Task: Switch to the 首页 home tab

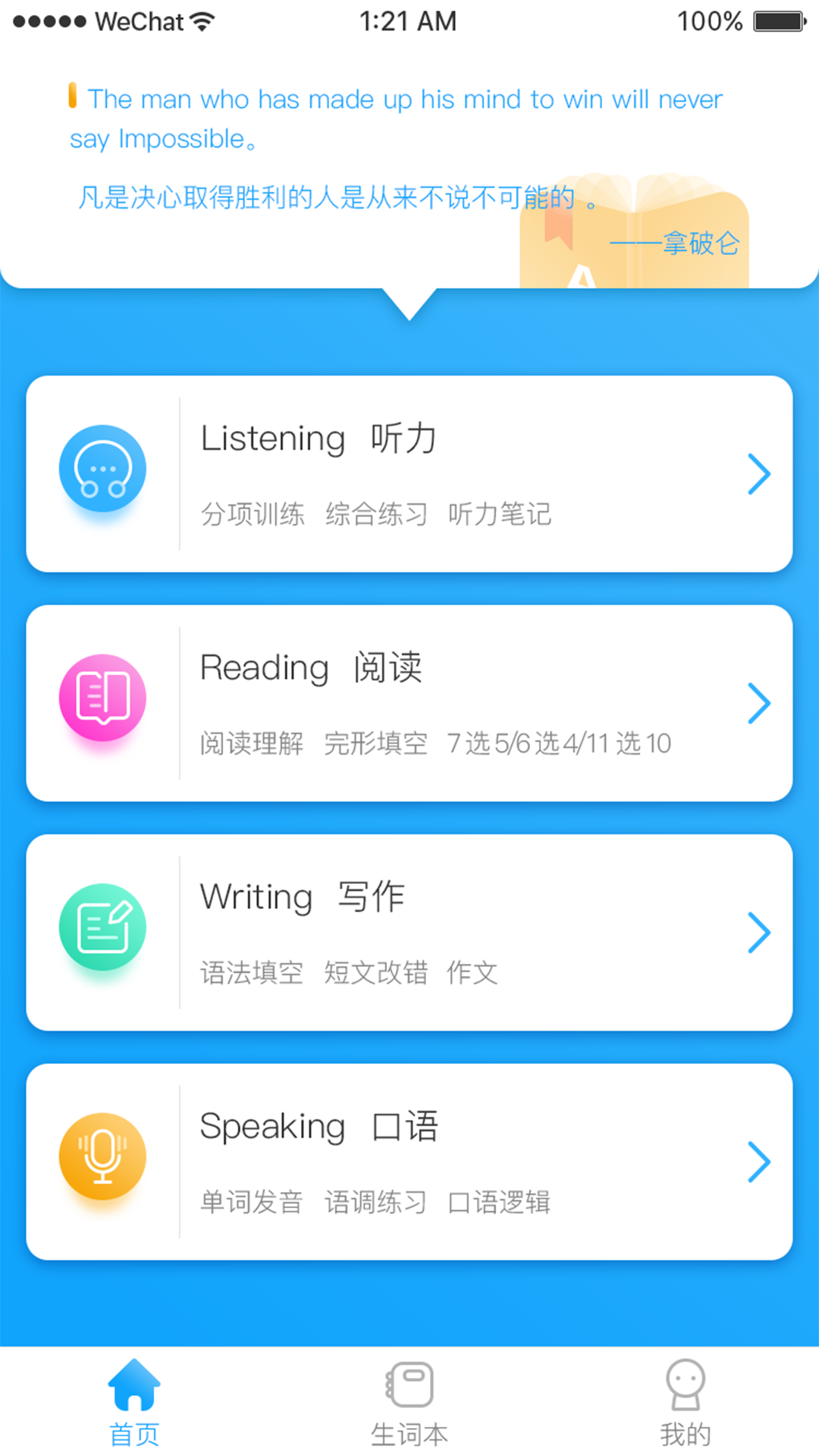Action: point(134,1403)
